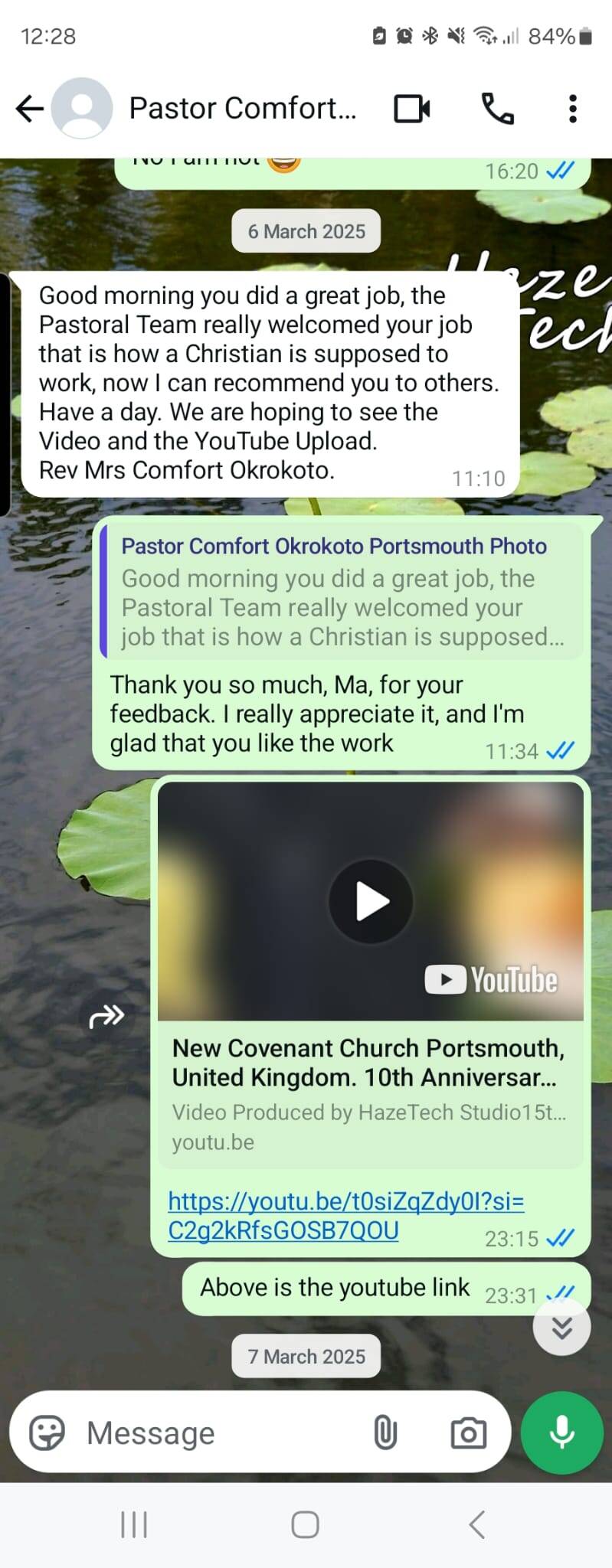Attach a file to the chat

(x=385, y=1432)
